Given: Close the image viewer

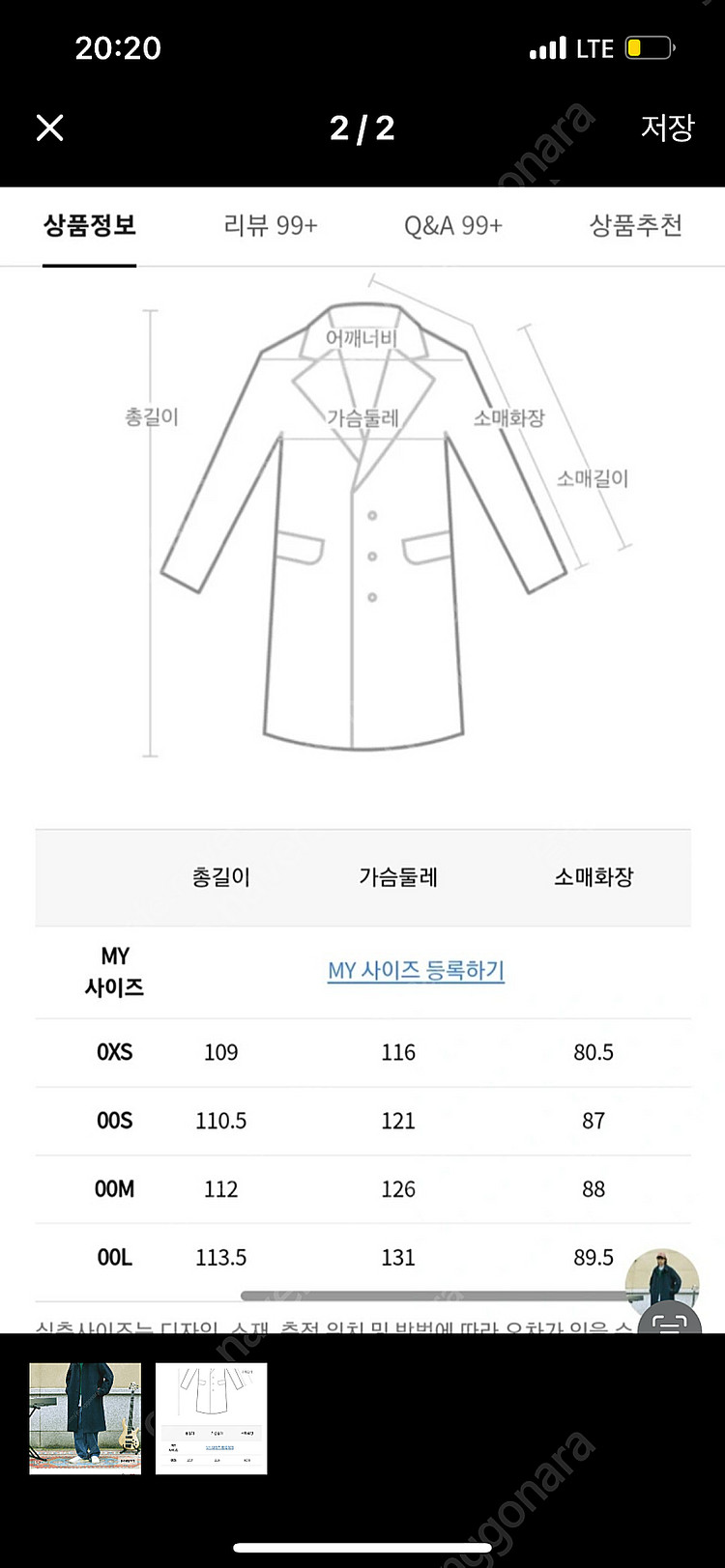Looking at the screenshot, I should click(x=50, y=128).
